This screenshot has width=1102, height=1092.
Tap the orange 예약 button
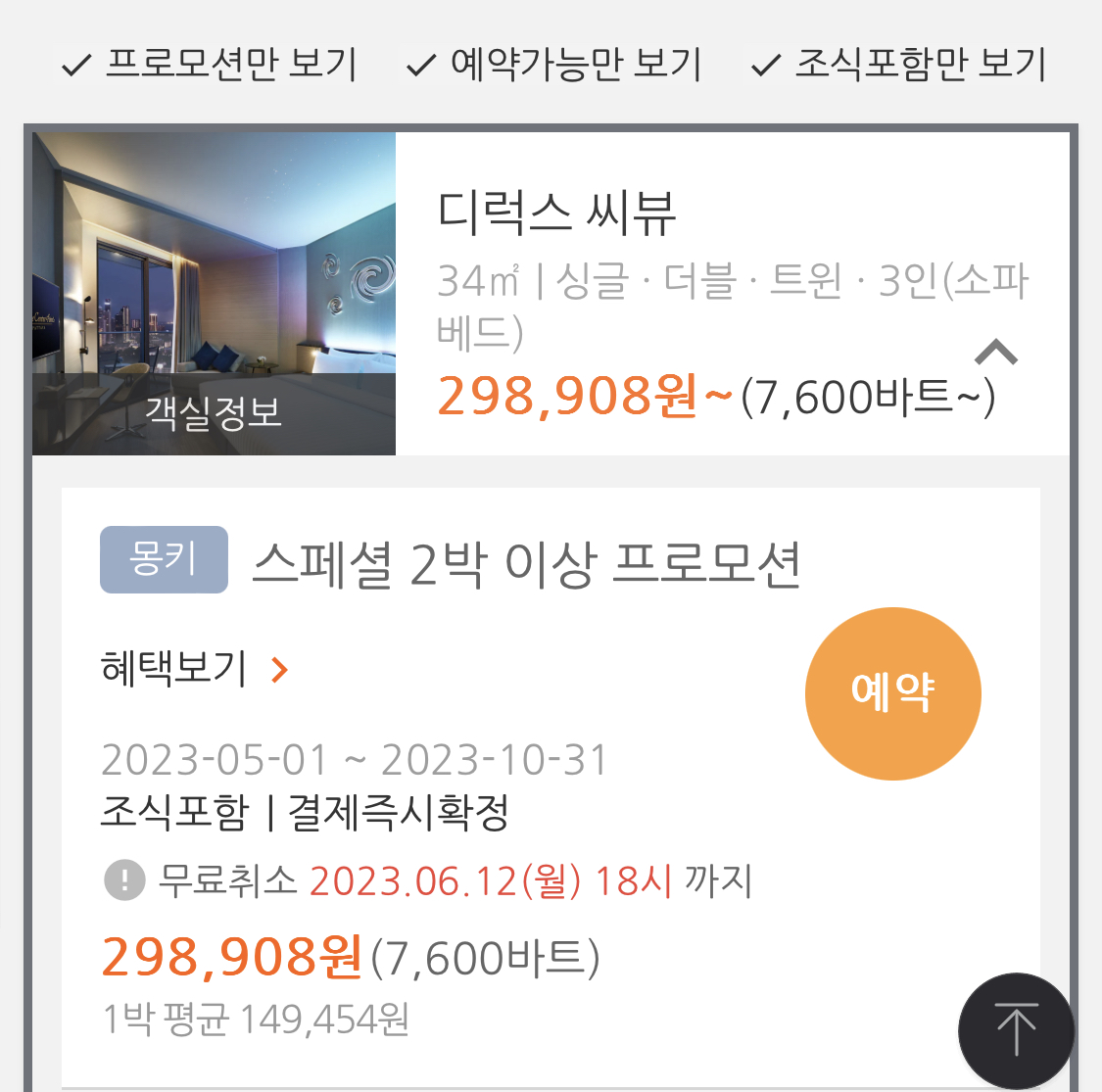892,693
